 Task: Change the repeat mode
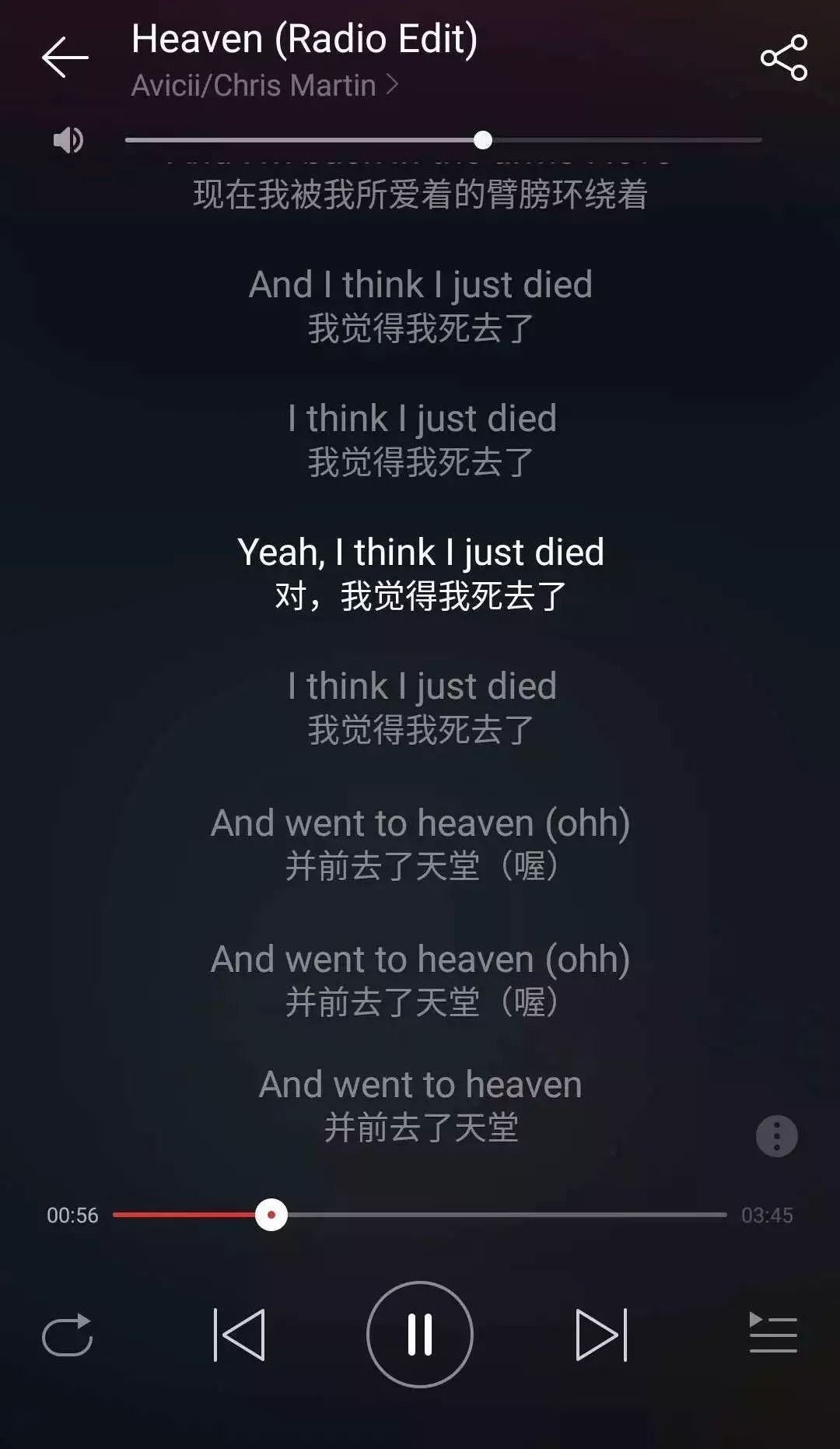tap(68, 1335)
